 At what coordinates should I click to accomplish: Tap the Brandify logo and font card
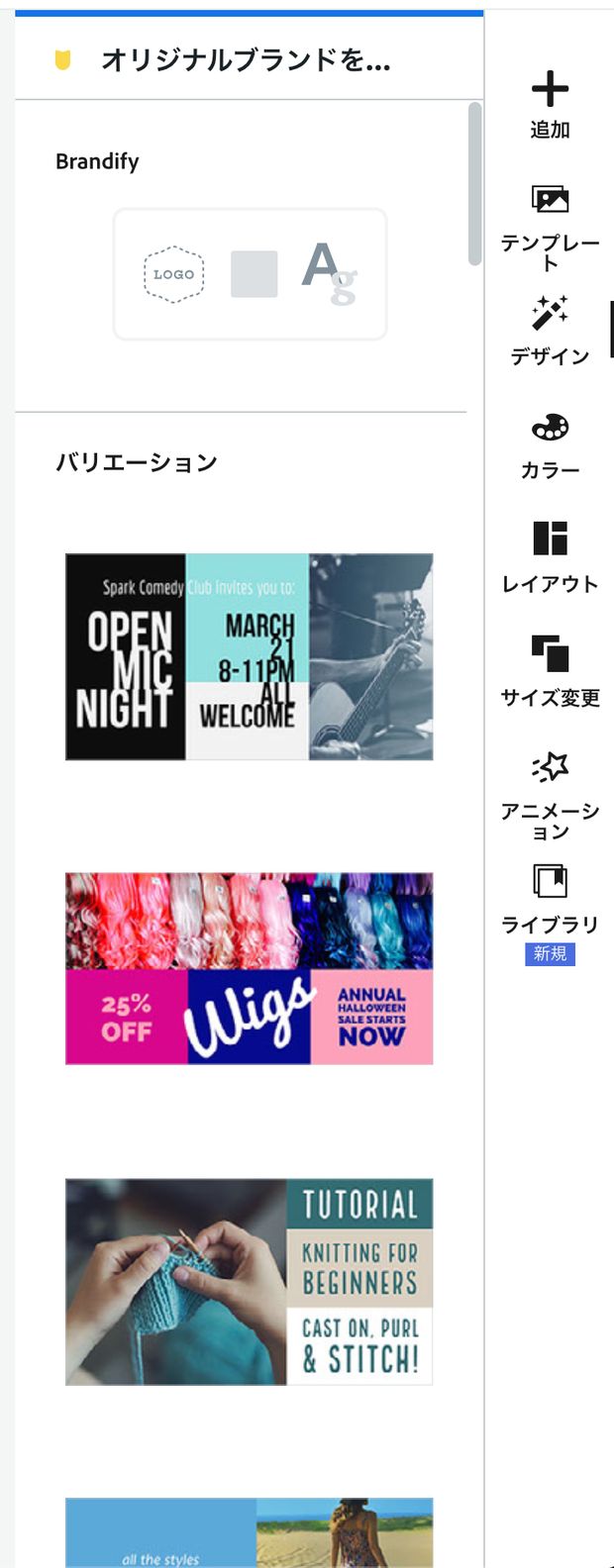(250, 274)
